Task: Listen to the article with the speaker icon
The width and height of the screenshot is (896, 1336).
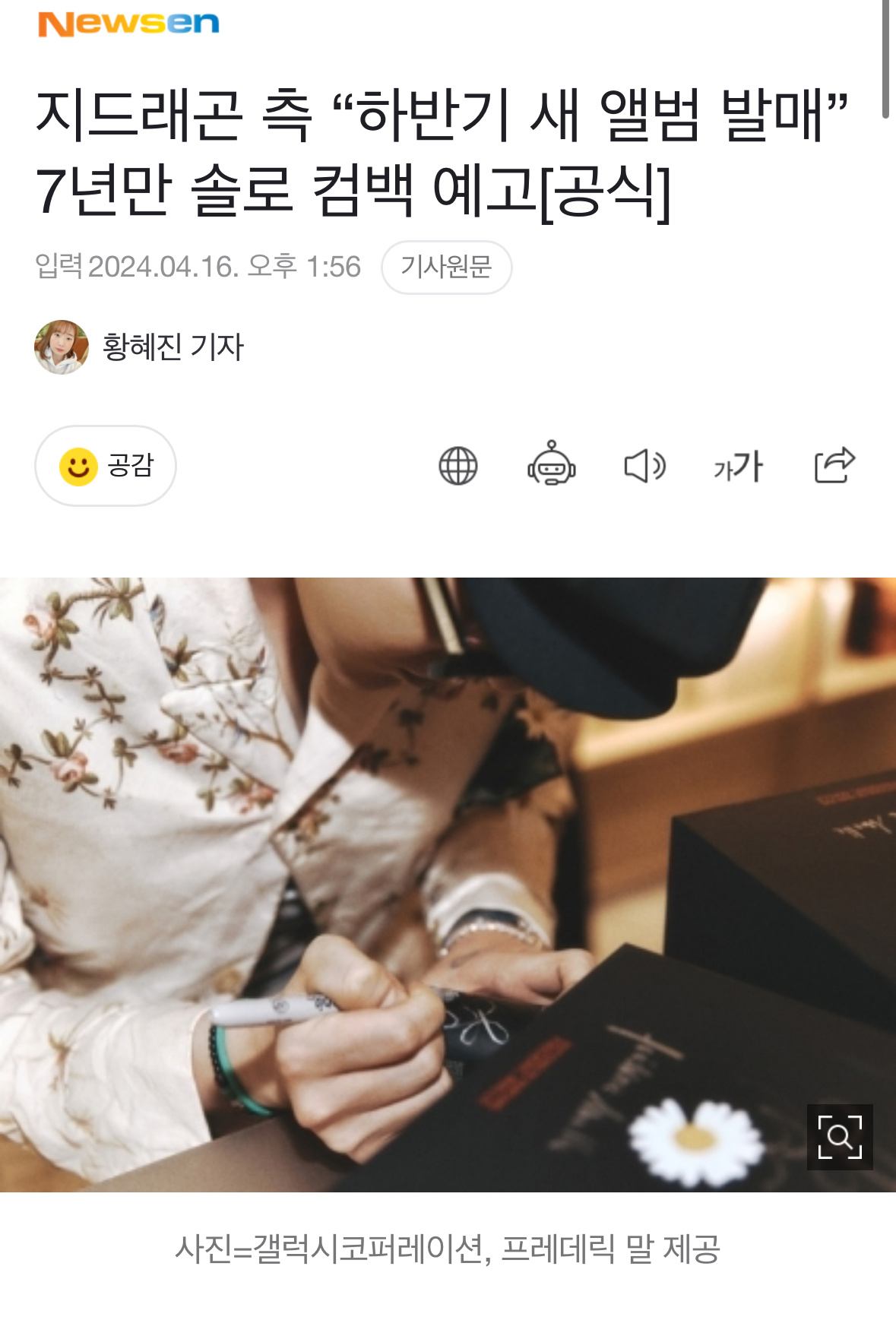Action: coord(644,465)
